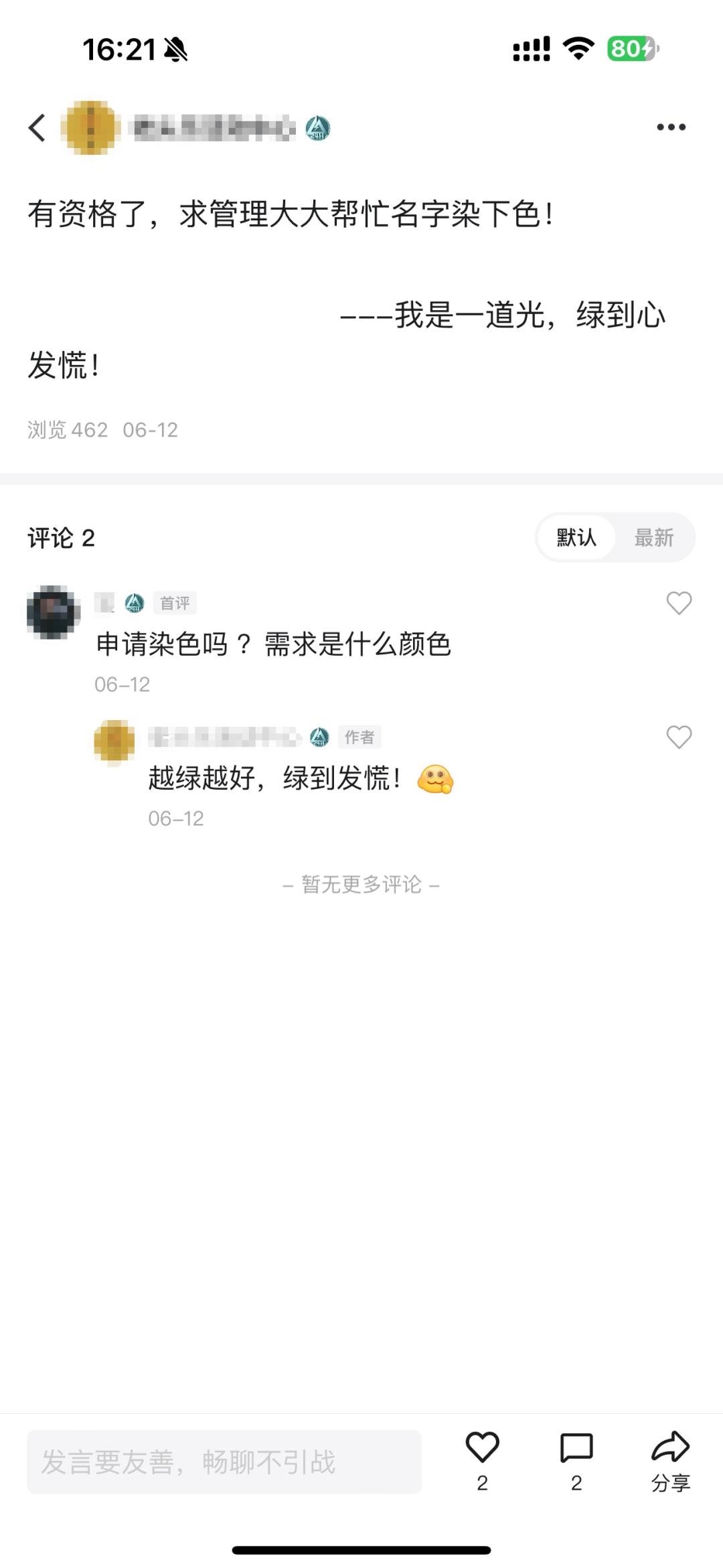Image resolution: width=723 pixels, height=1568 pixels.
Task: Like the reply 越绿越好，绿到发慌
Action: click(678, 737)
